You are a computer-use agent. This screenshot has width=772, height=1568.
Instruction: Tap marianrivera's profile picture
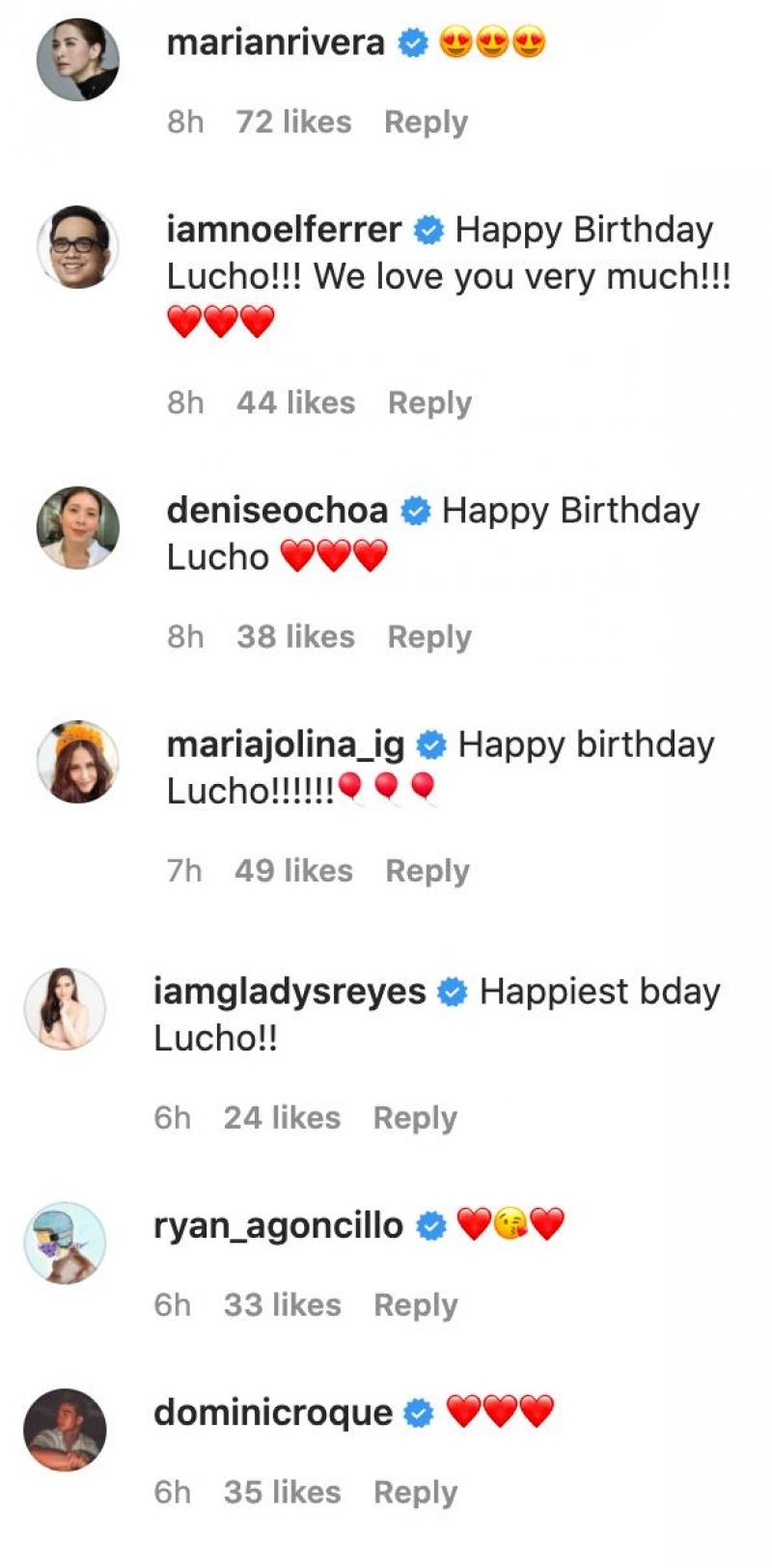[78, 59]
